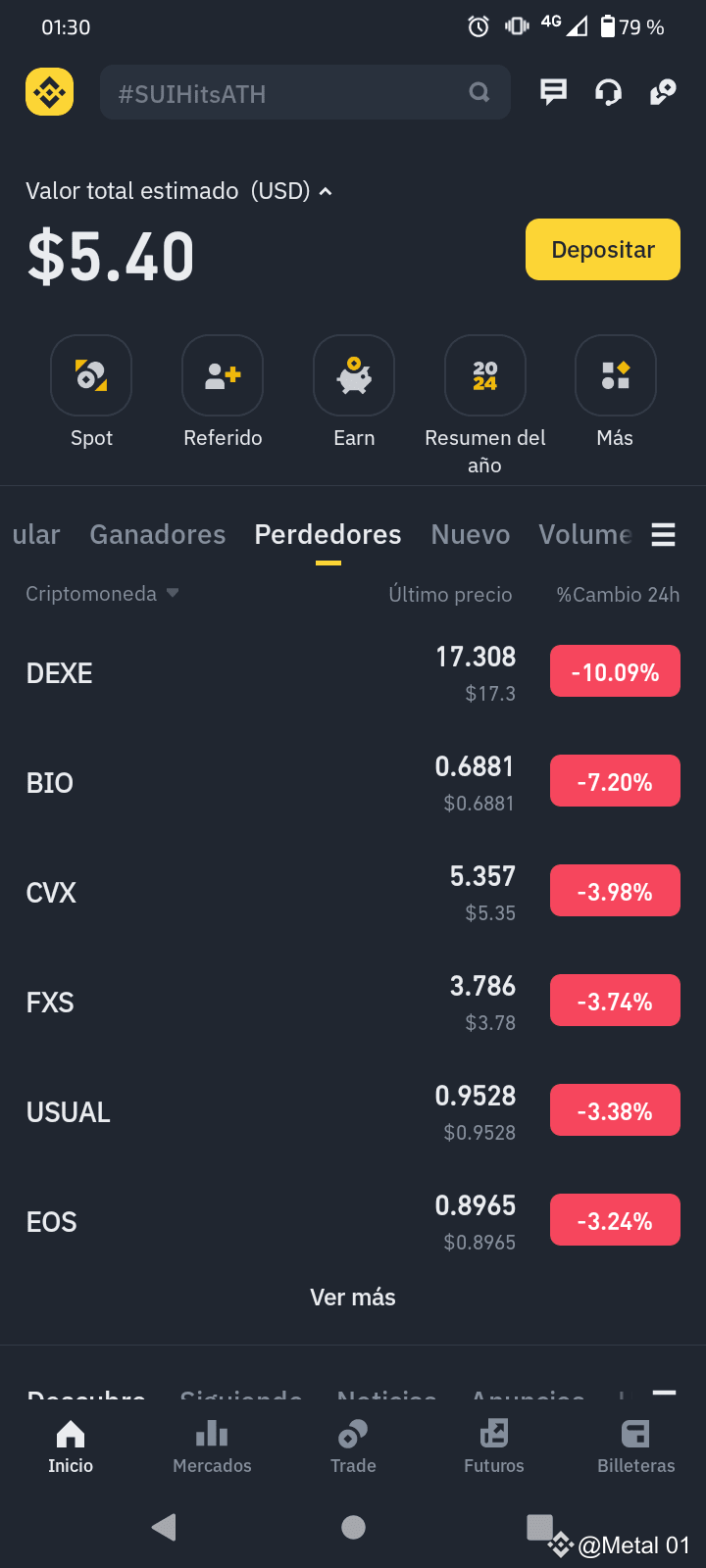Open customer support headset icon
Image resolution: width=706 pixels, height=1568 pixels.
tap(608, 92)
